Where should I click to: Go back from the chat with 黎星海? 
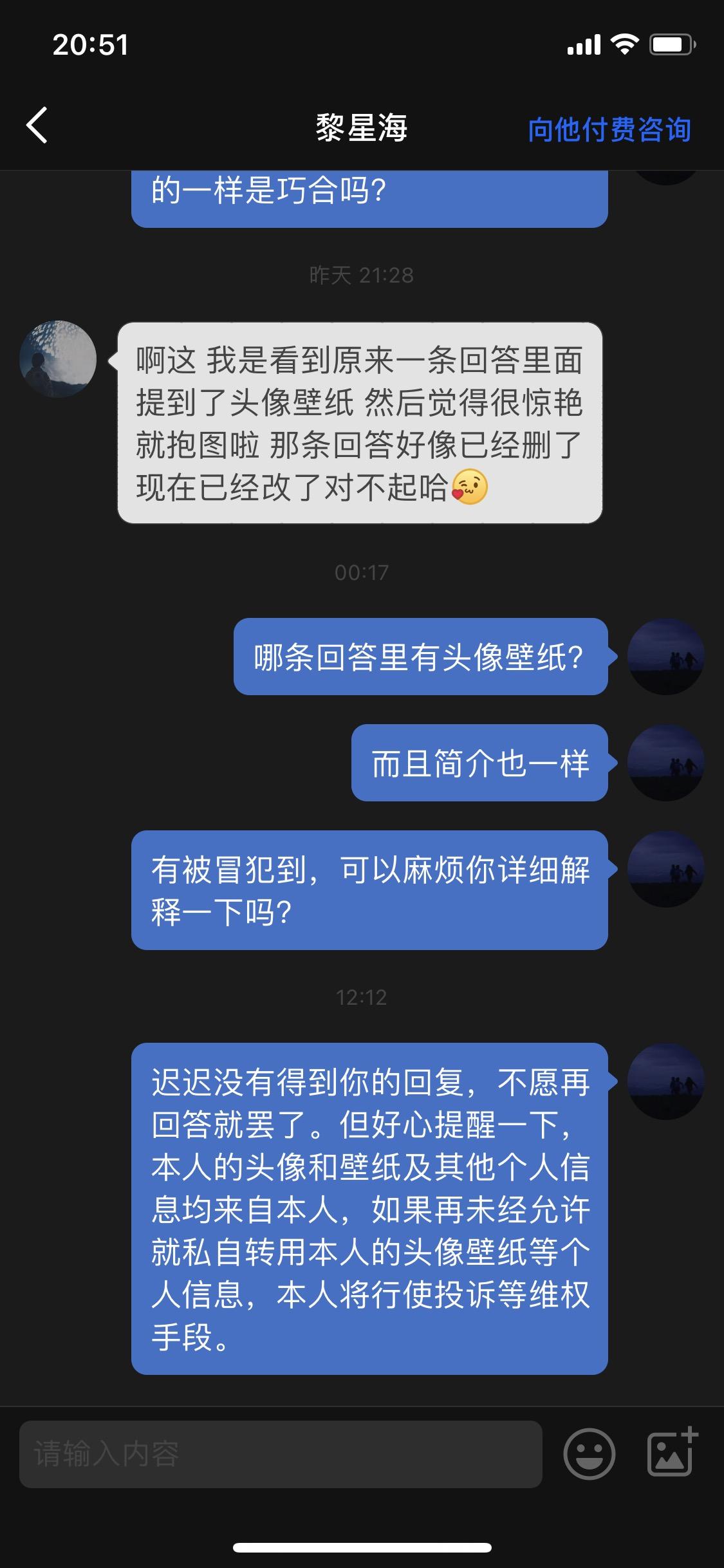point(37,126)
